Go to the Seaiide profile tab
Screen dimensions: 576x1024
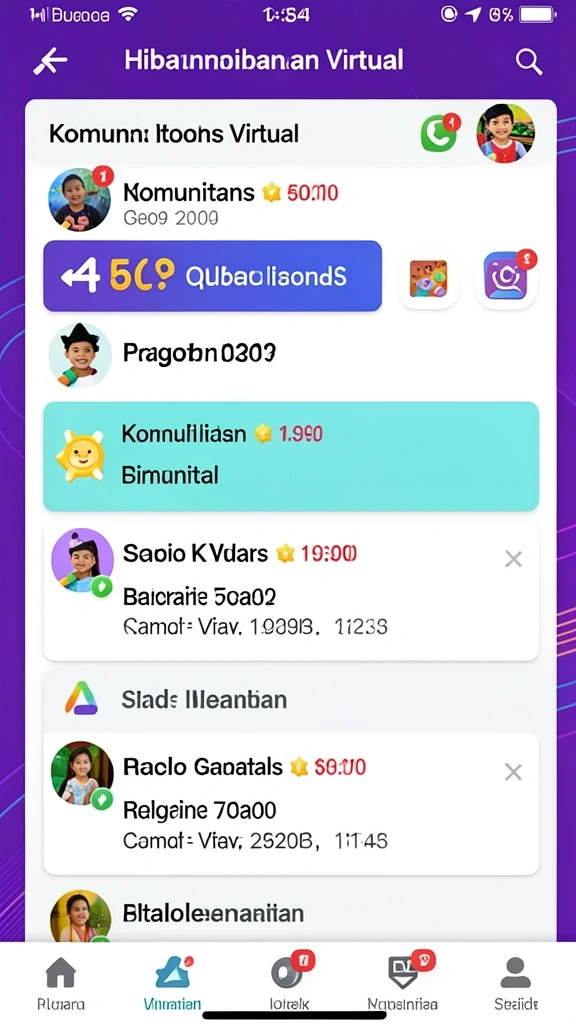point(516,984)
